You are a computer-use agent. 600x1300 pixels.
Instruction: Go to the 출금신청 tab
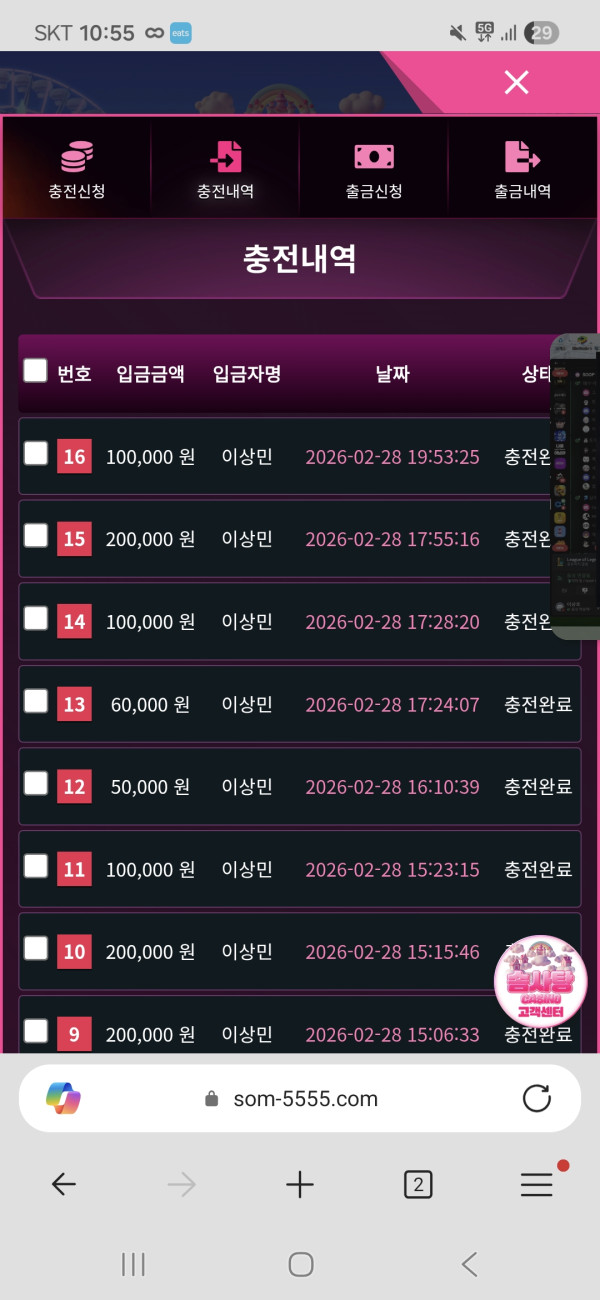tap(374, 170)
